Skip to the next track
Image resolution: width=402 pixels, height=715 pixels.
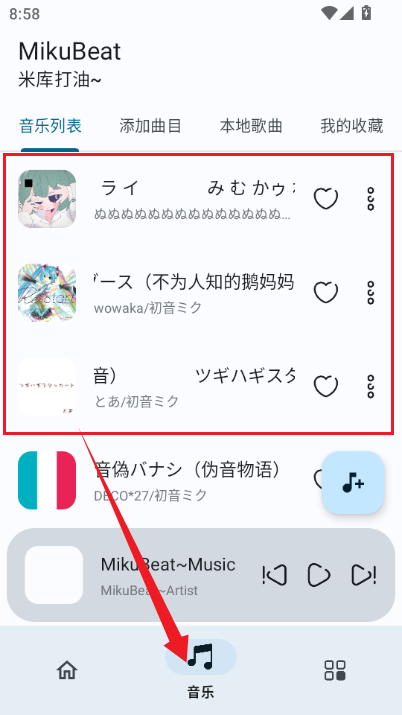coord(364,575)
